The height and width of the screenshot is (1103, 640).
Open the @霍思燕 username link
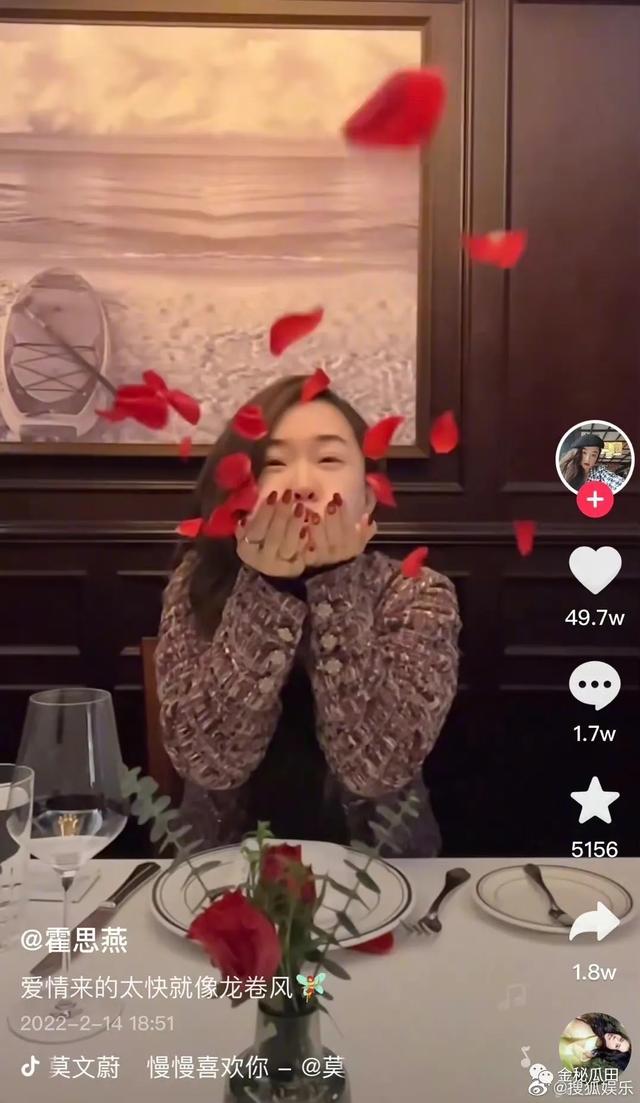pyautogui.click(x=74, y=940)
